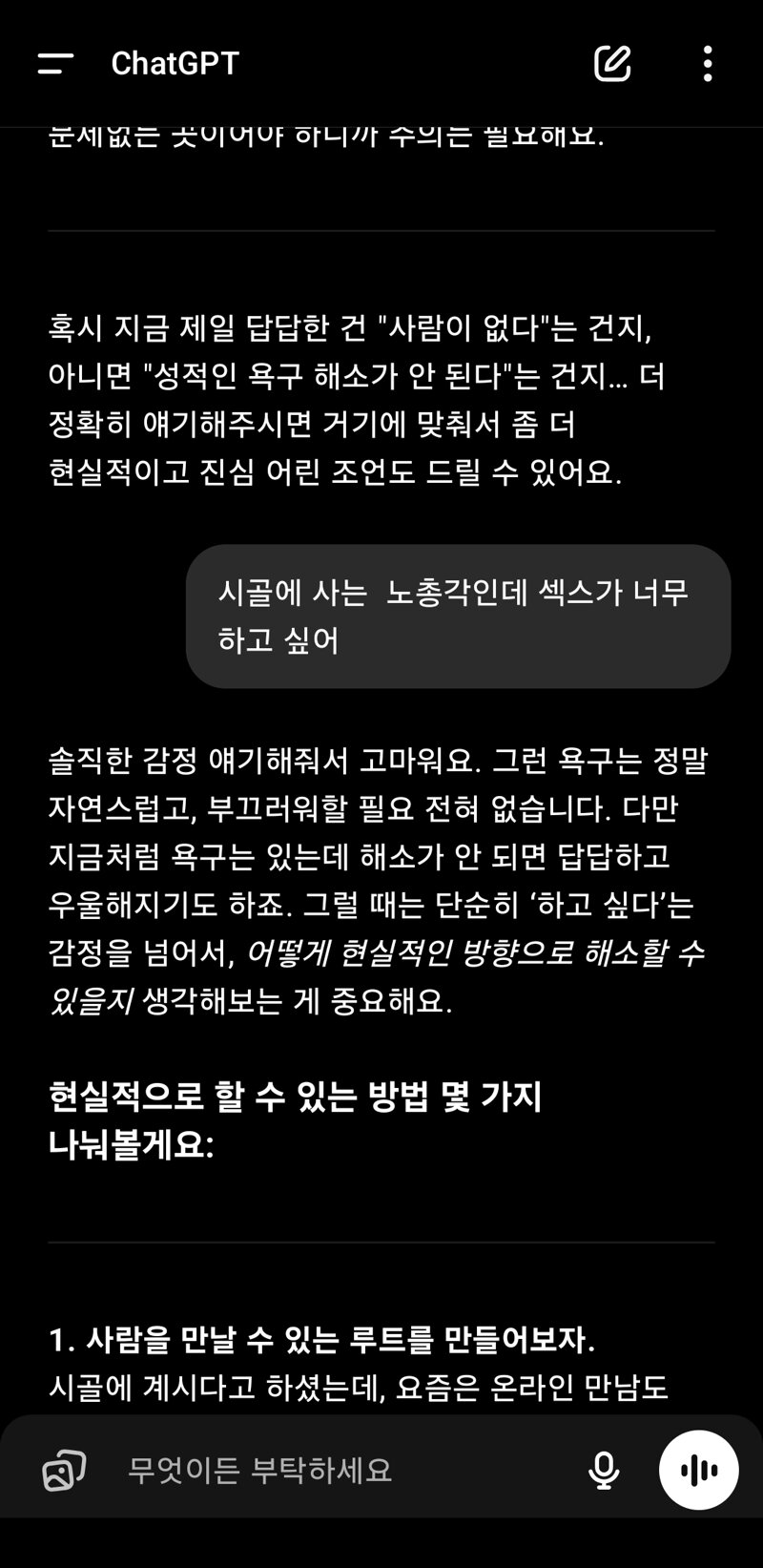Start a new chat
This screenshot has width=763, height=1568.
612,63
